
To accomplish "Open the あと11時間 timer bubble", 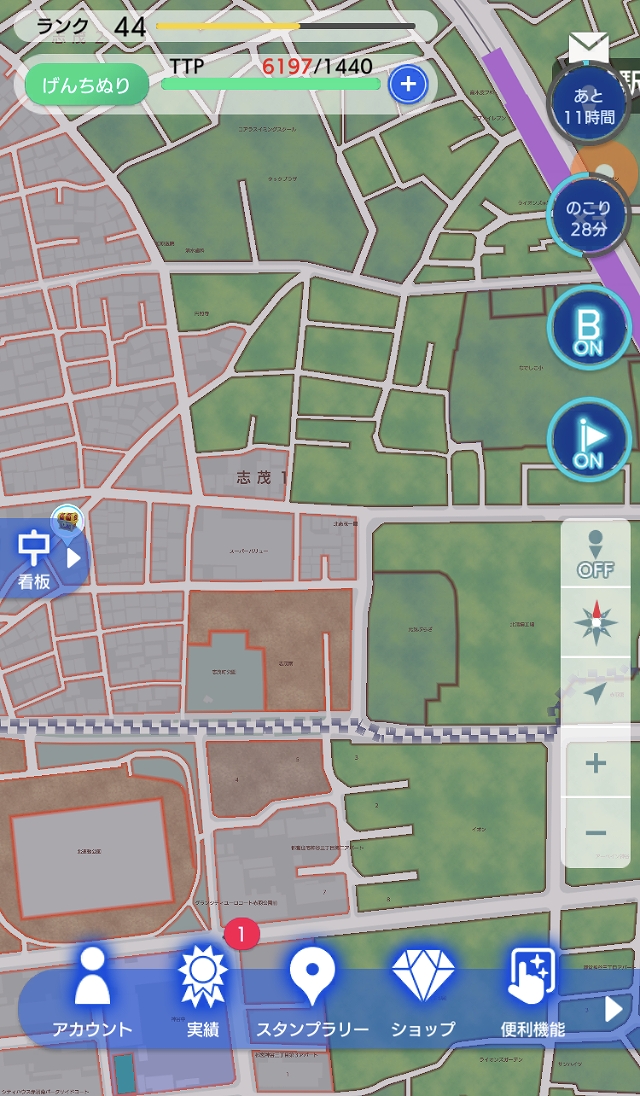I will point(588,106).
